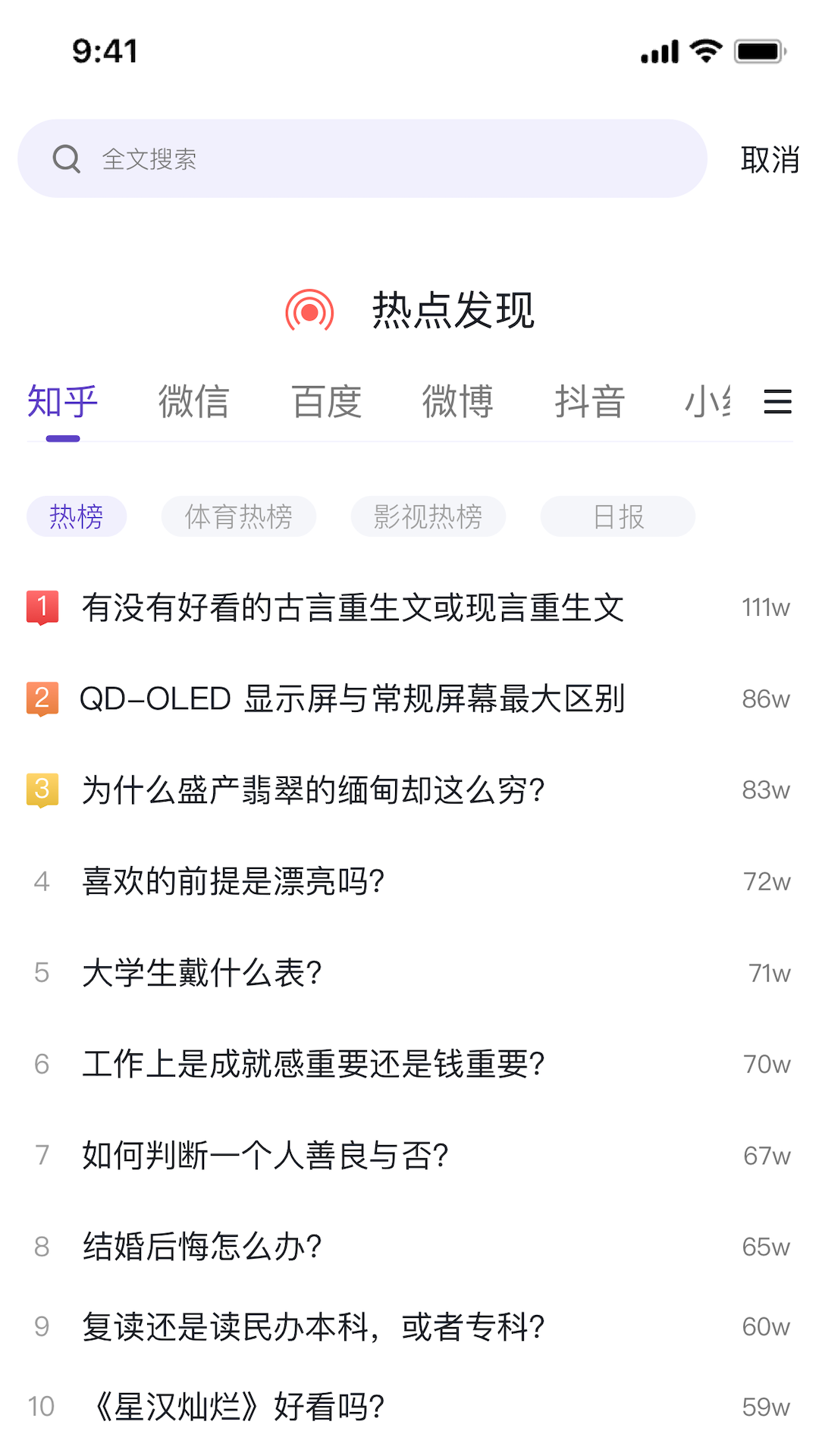Toggle the 体育热榜 filter chip
The width and height of the screenshot is (819, 1456).
click(239, 516)
